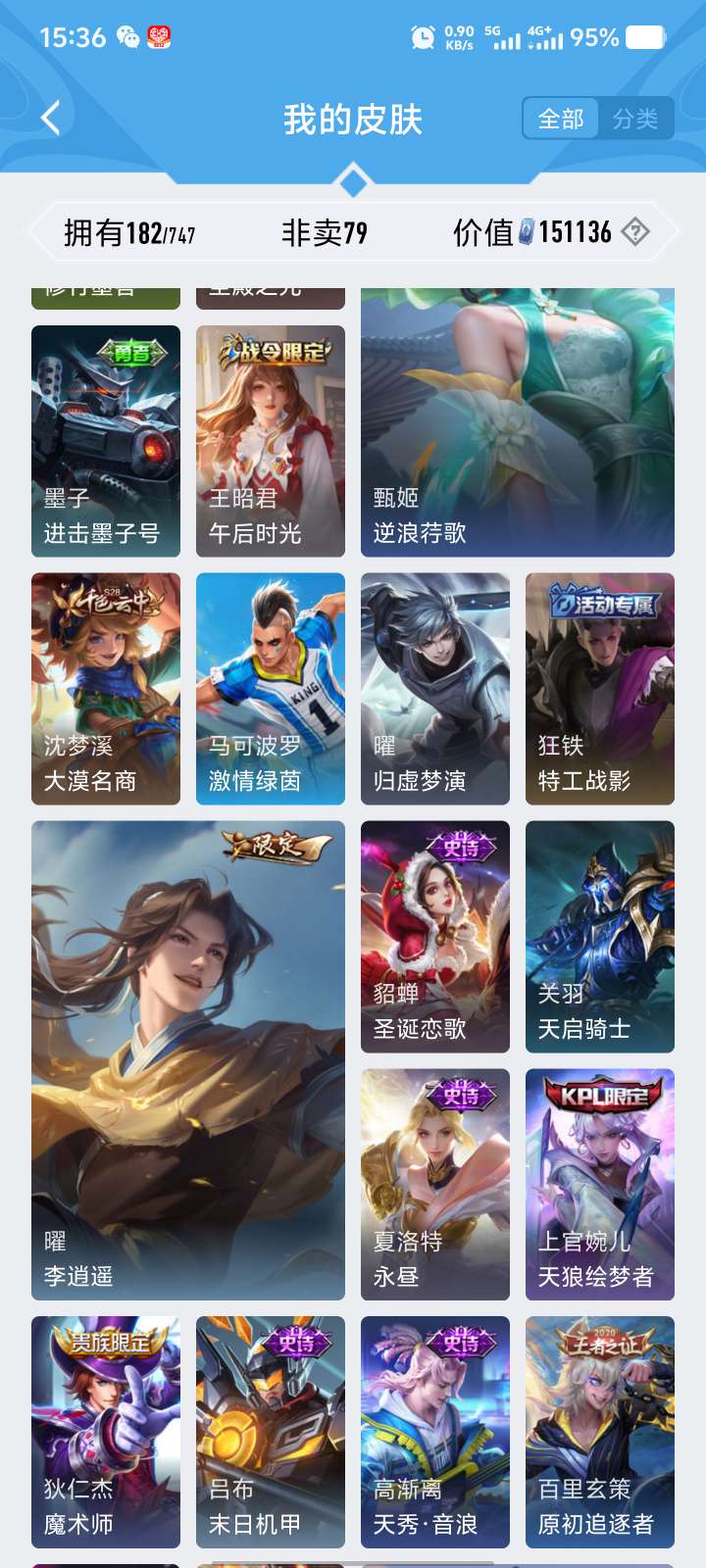Open 甄姬 逆浪荇歌 skin card

pyautogui.click(x=518, y=421)
